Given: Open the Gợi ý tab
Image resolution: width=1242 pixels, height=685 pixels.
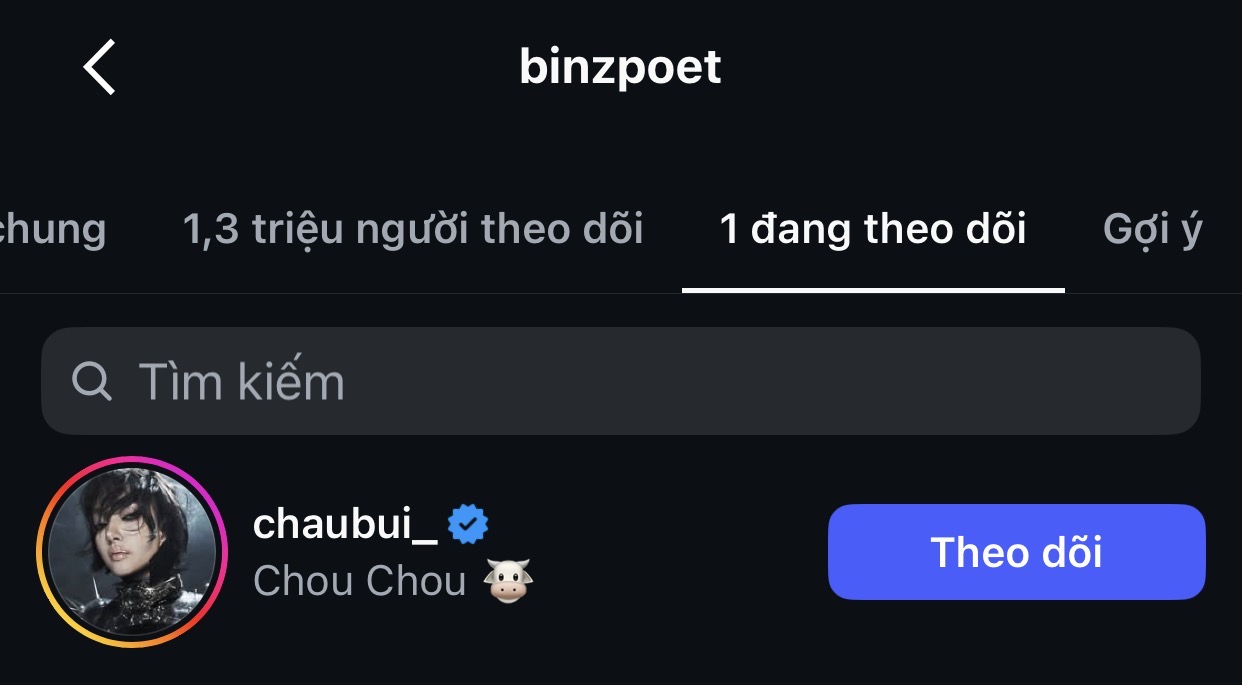Looking at the screenshot, I should tap(1152, 230).
